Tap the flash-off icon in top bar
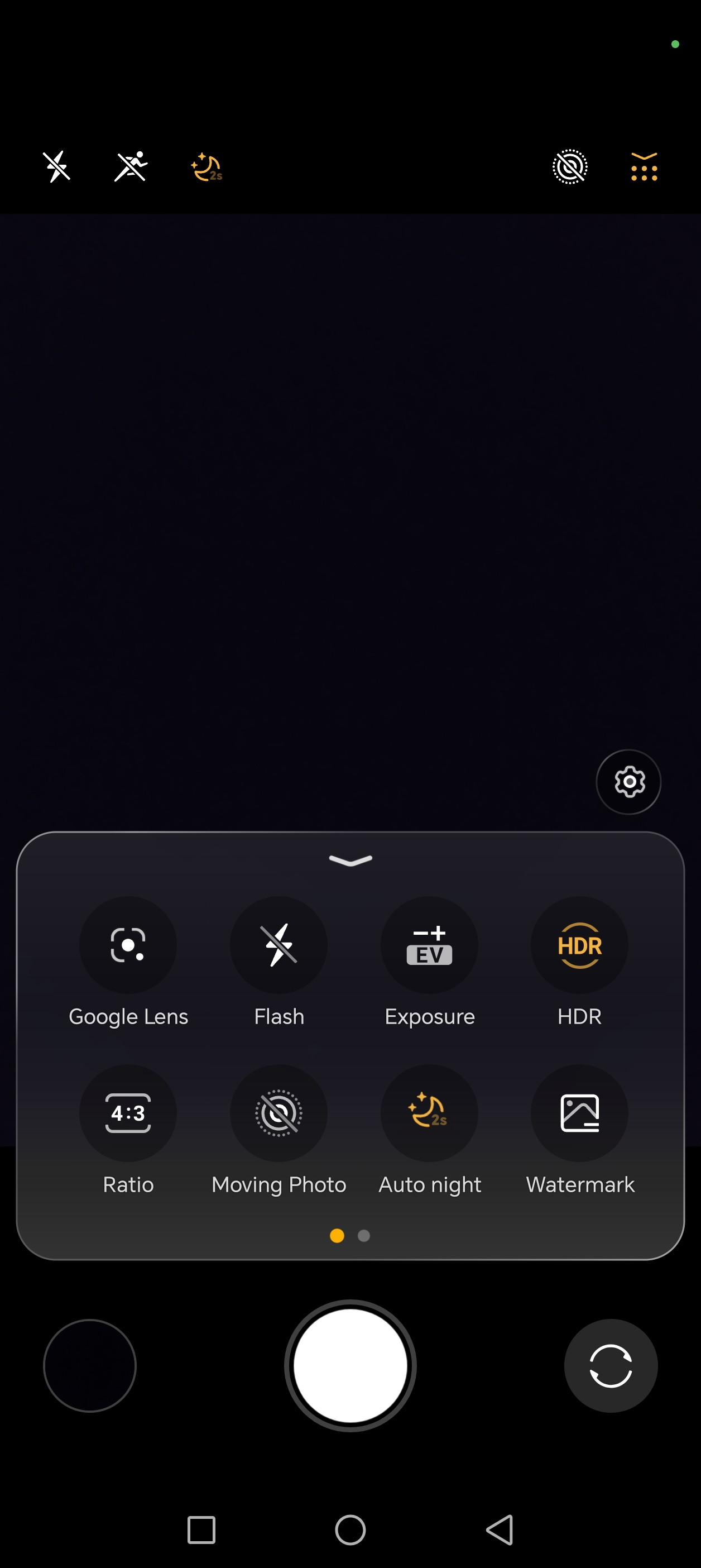This screenshot has width=701, height=1568. click(56, 167)
